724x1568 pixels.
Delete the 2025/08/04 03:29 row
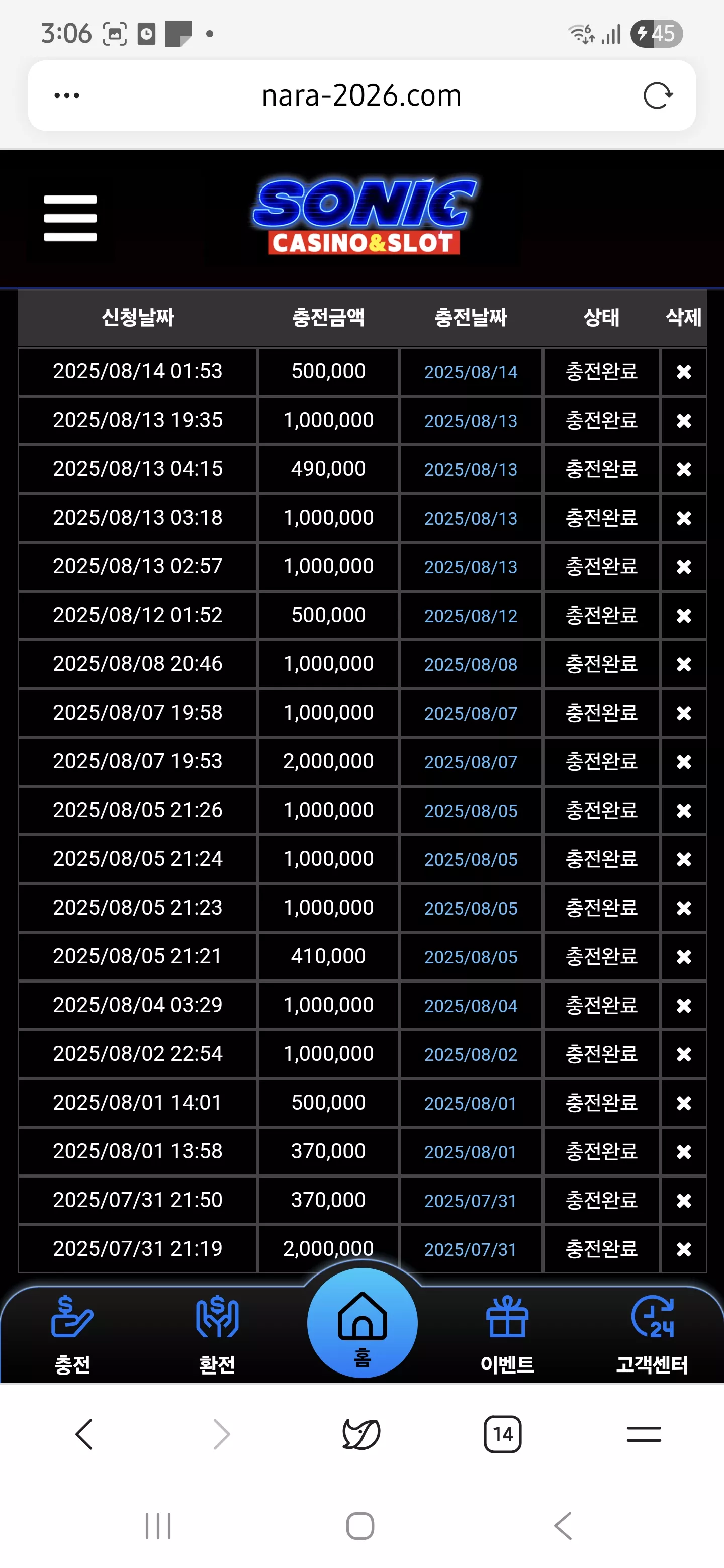[x=684, y=1006]
